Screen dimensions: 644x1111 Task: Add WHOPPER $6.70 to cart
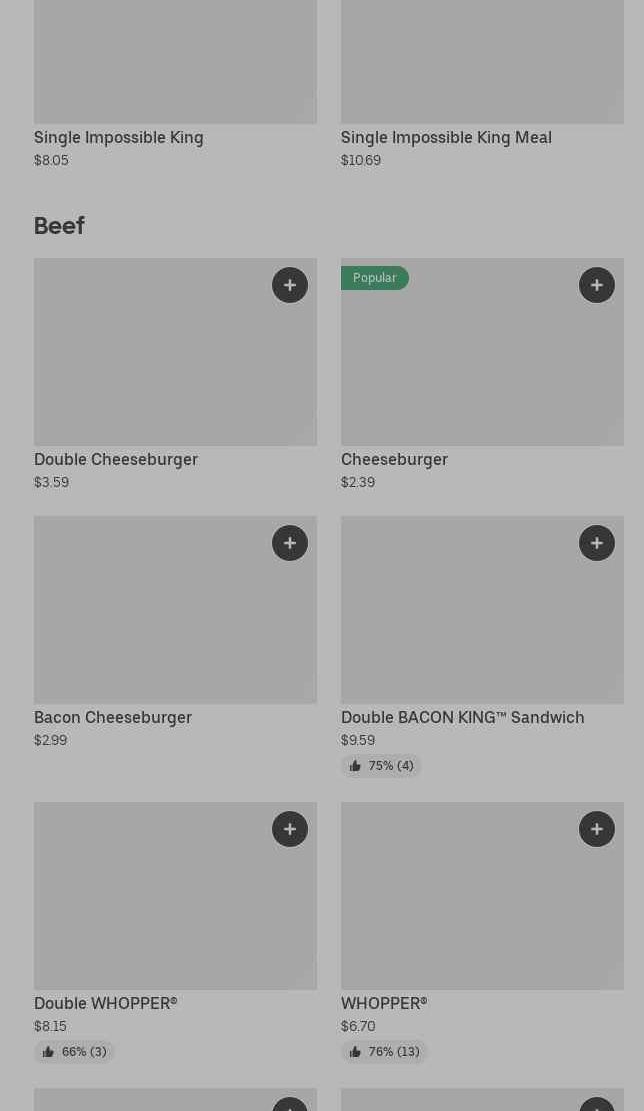click(597, 829)
